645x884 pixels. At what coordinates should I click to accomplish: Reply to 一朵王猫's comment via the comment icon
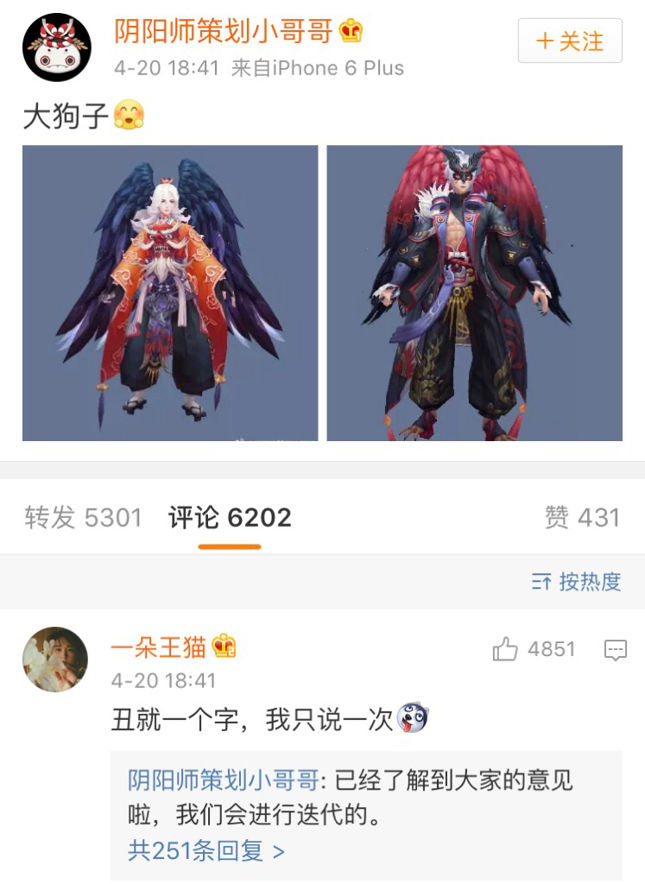615,650
